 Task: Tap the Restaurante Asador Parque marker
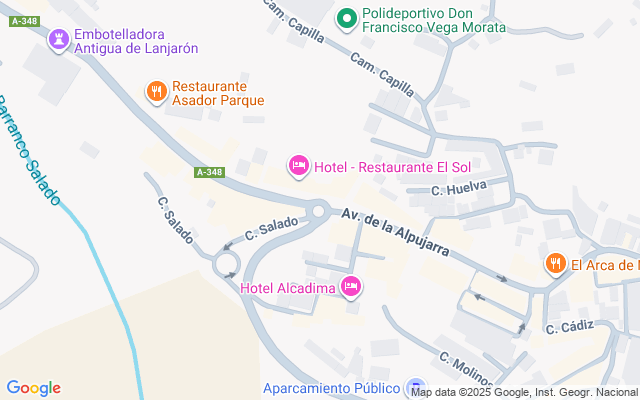point(157,93)
